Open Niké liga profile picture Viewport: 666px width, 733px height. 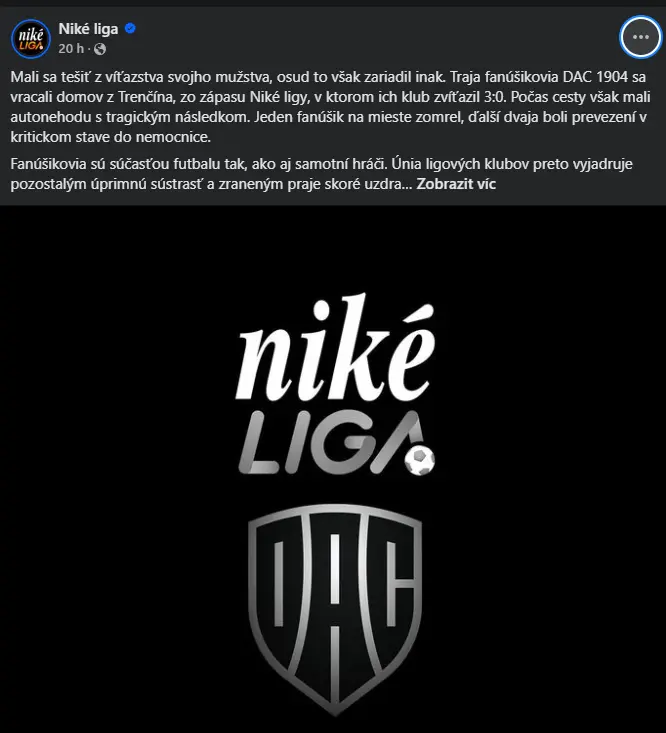coord(30,38)
